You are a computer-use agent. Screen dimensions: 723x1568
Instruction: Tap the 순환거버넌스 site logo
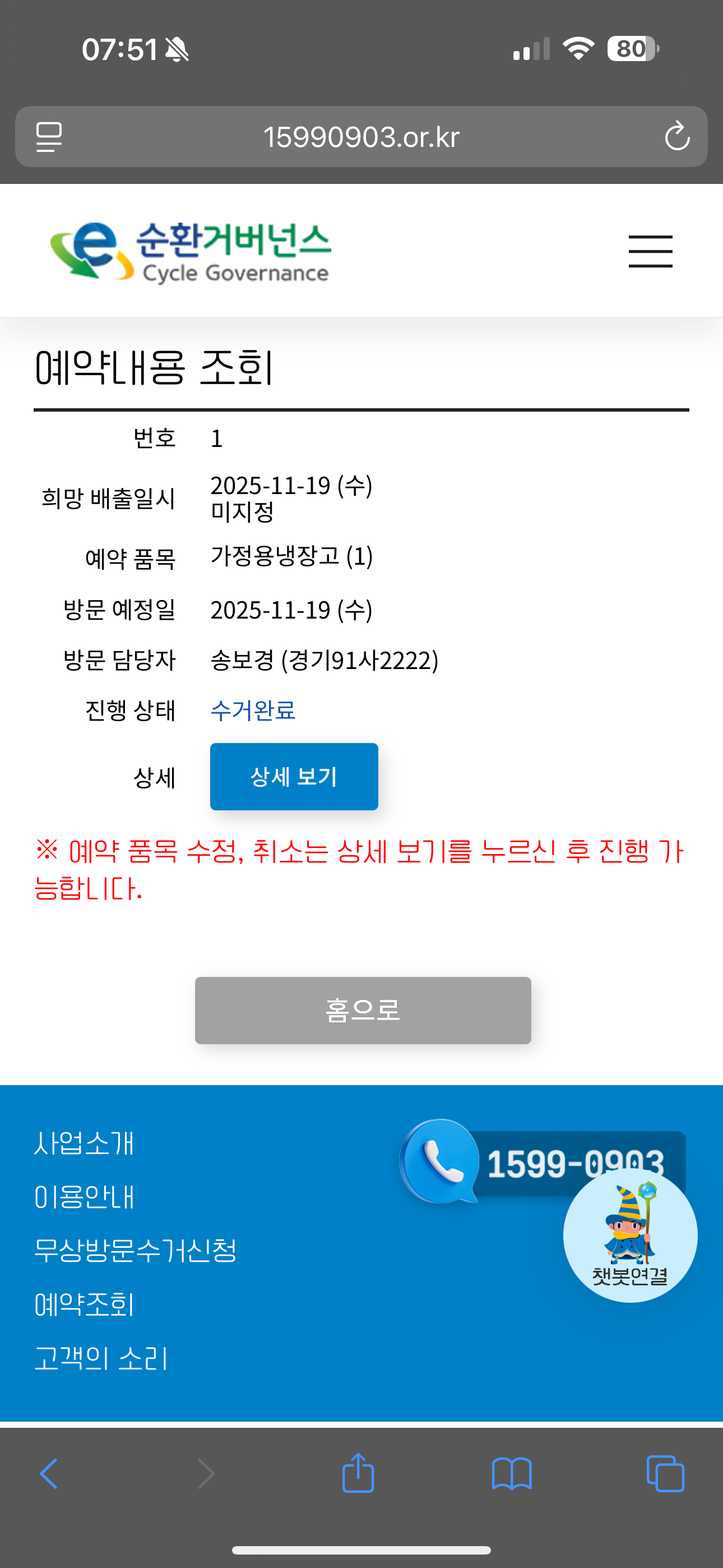coord(191,251)
